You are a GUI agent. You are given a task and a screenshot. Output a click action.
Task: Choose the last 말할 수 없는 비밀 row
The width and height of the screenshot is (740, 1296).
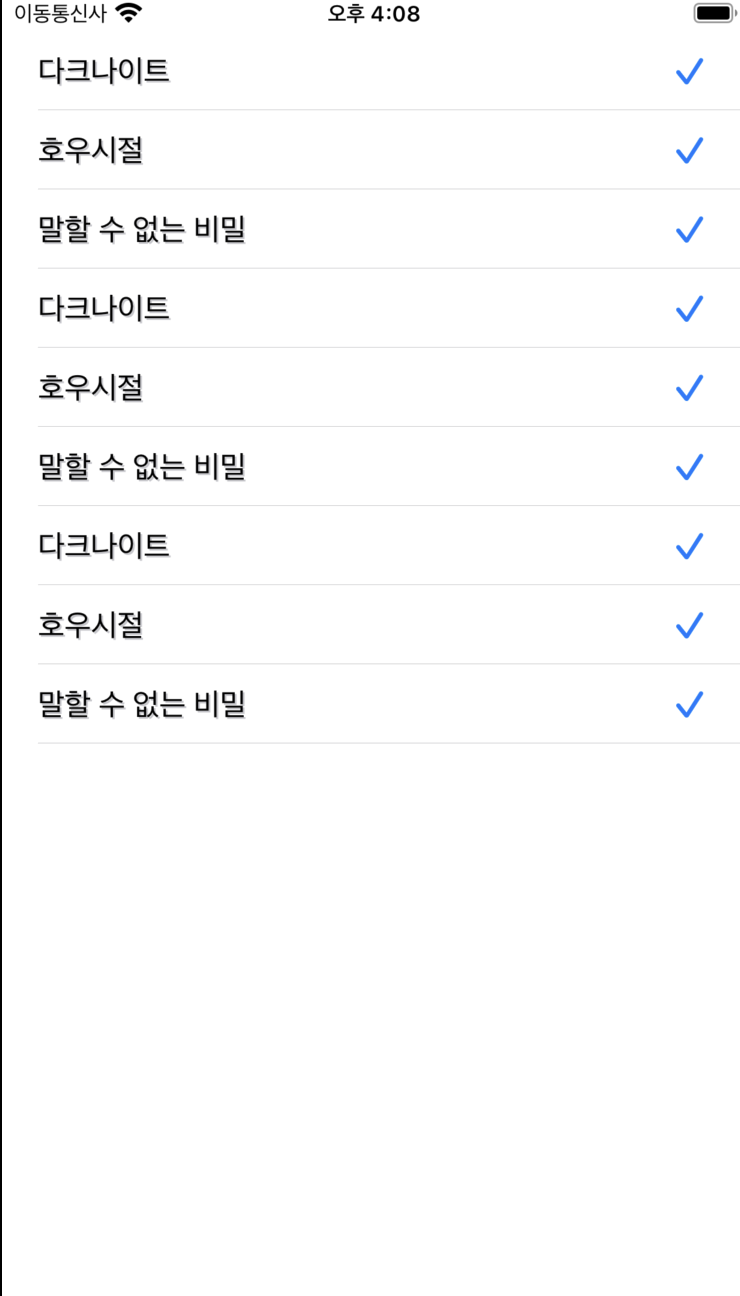click(142, 704)
